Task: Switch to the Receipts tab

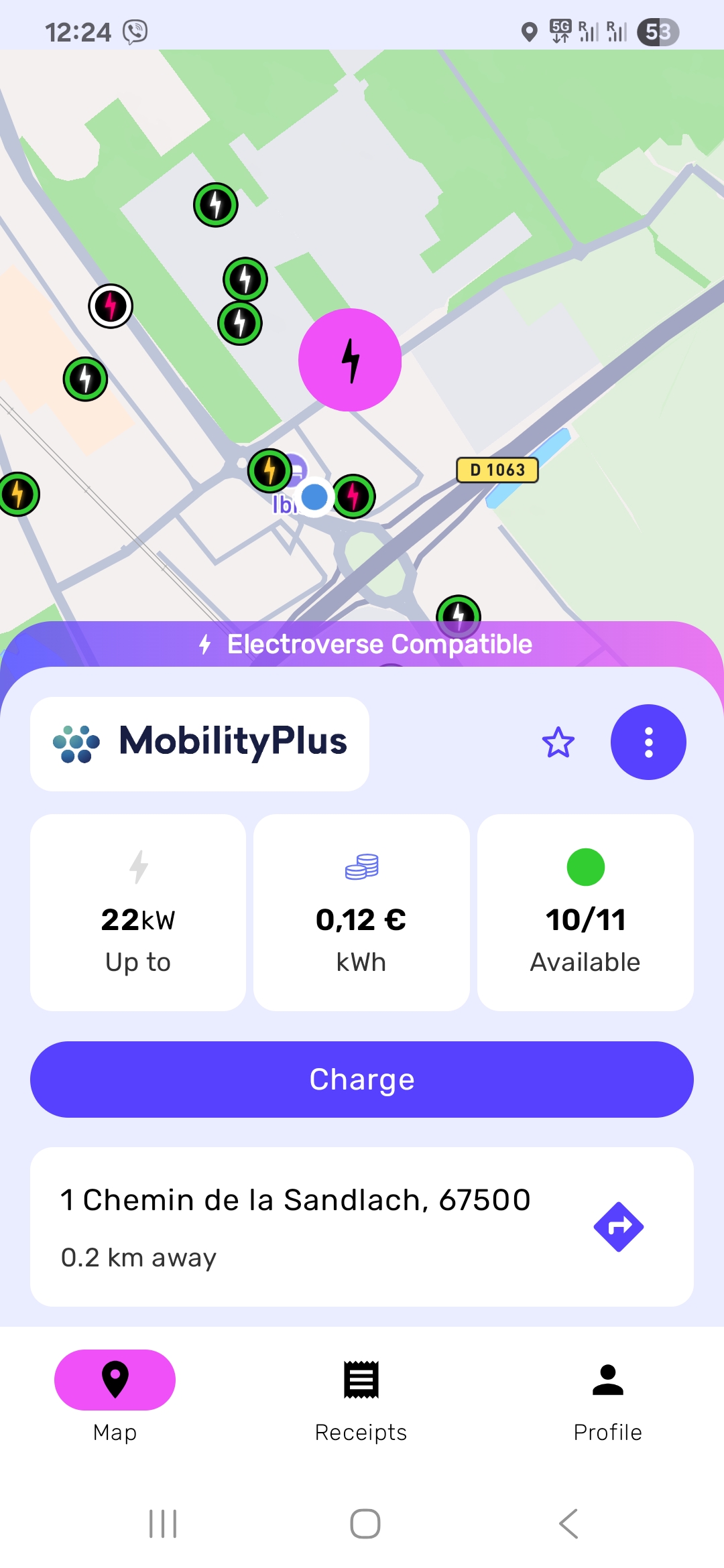Action: (361, 1397)
